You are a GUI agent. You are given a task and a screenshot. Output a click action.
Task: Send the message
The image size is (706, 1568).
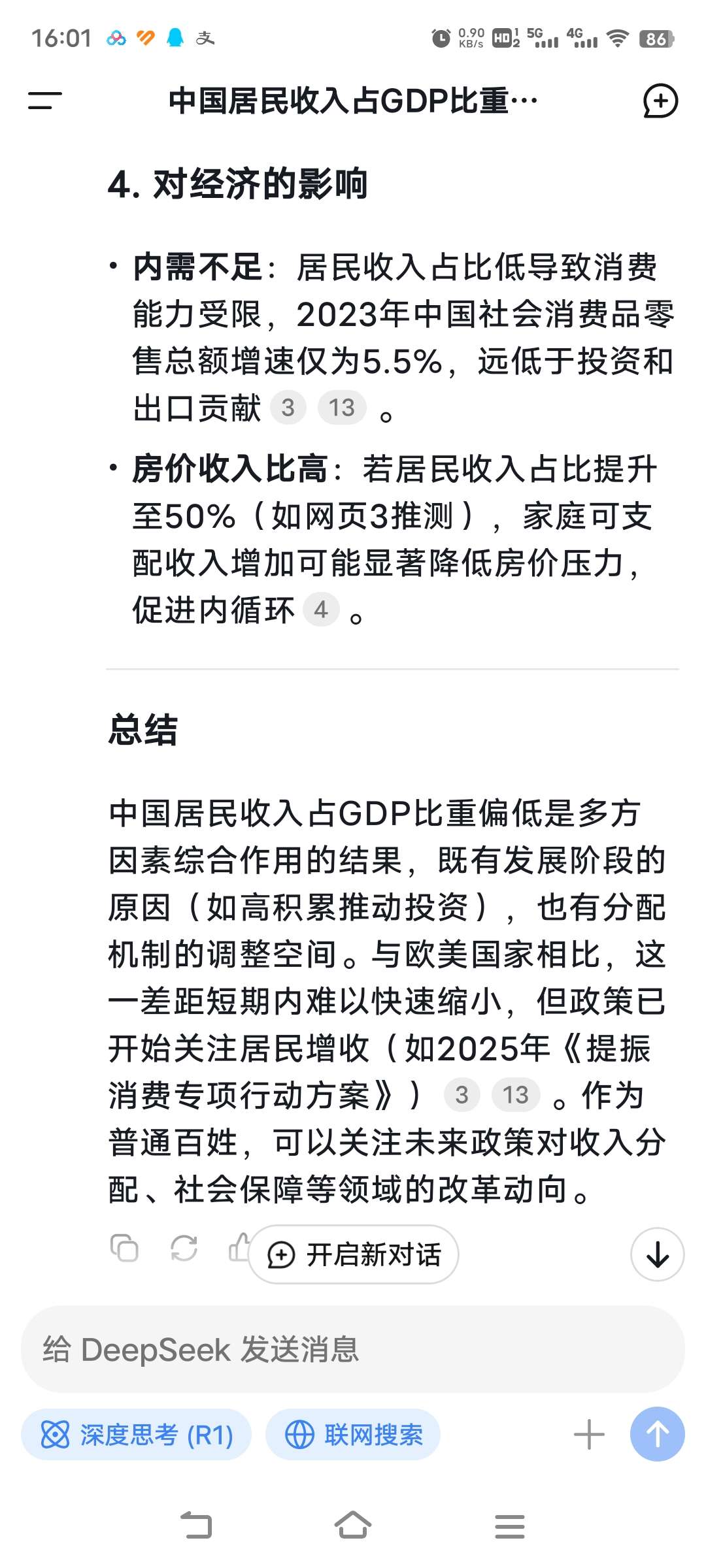point(657,1435)
